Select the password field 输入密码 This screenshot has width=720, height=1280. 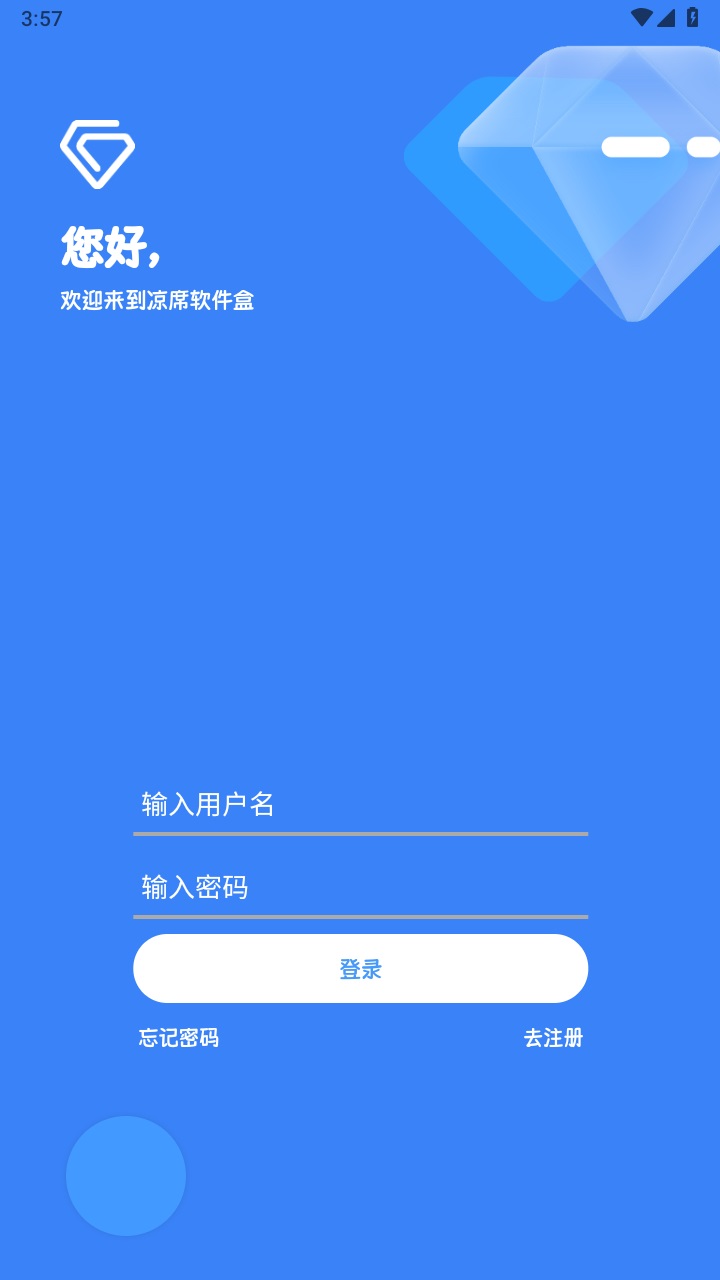[300, 888]
